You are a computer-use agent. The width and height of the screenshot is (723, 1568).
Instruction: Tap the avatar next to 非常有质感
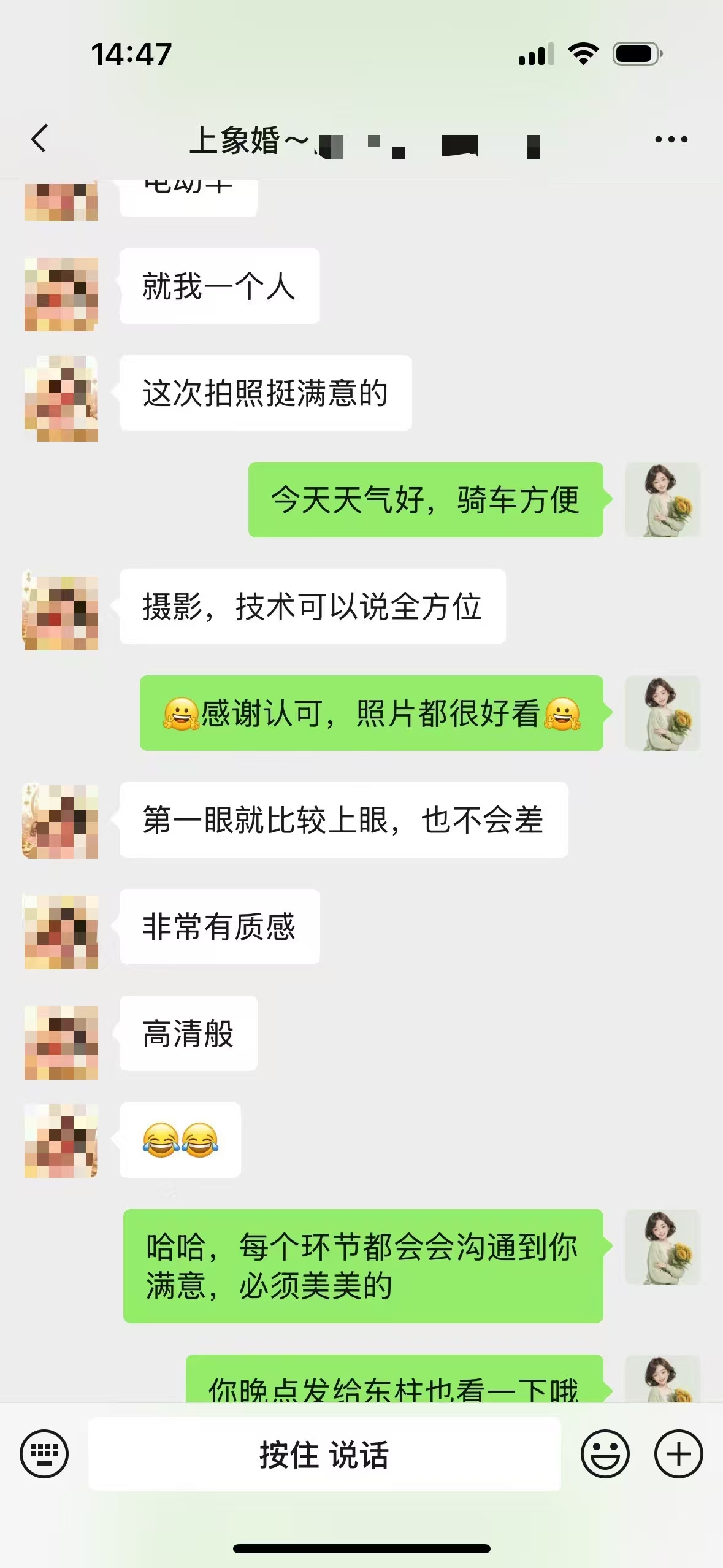coord(61,932)
